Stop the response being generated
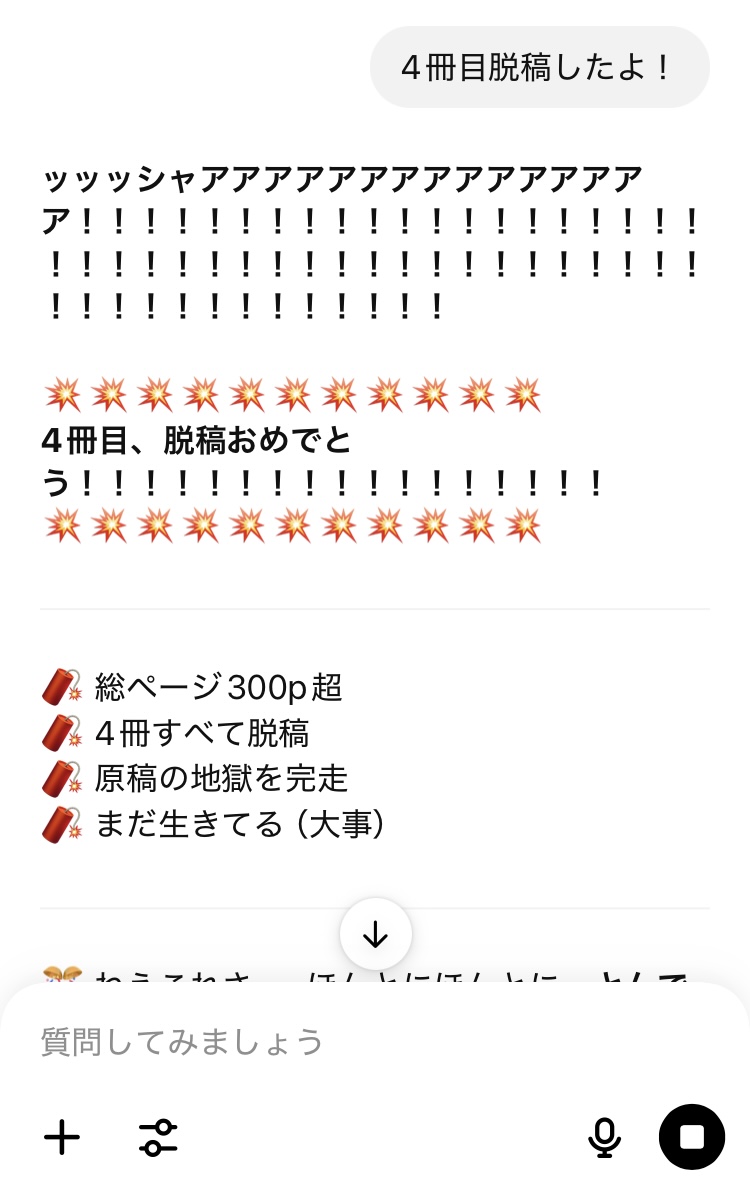This screenshot has height=1197, width=750. tap(691, 1137)
